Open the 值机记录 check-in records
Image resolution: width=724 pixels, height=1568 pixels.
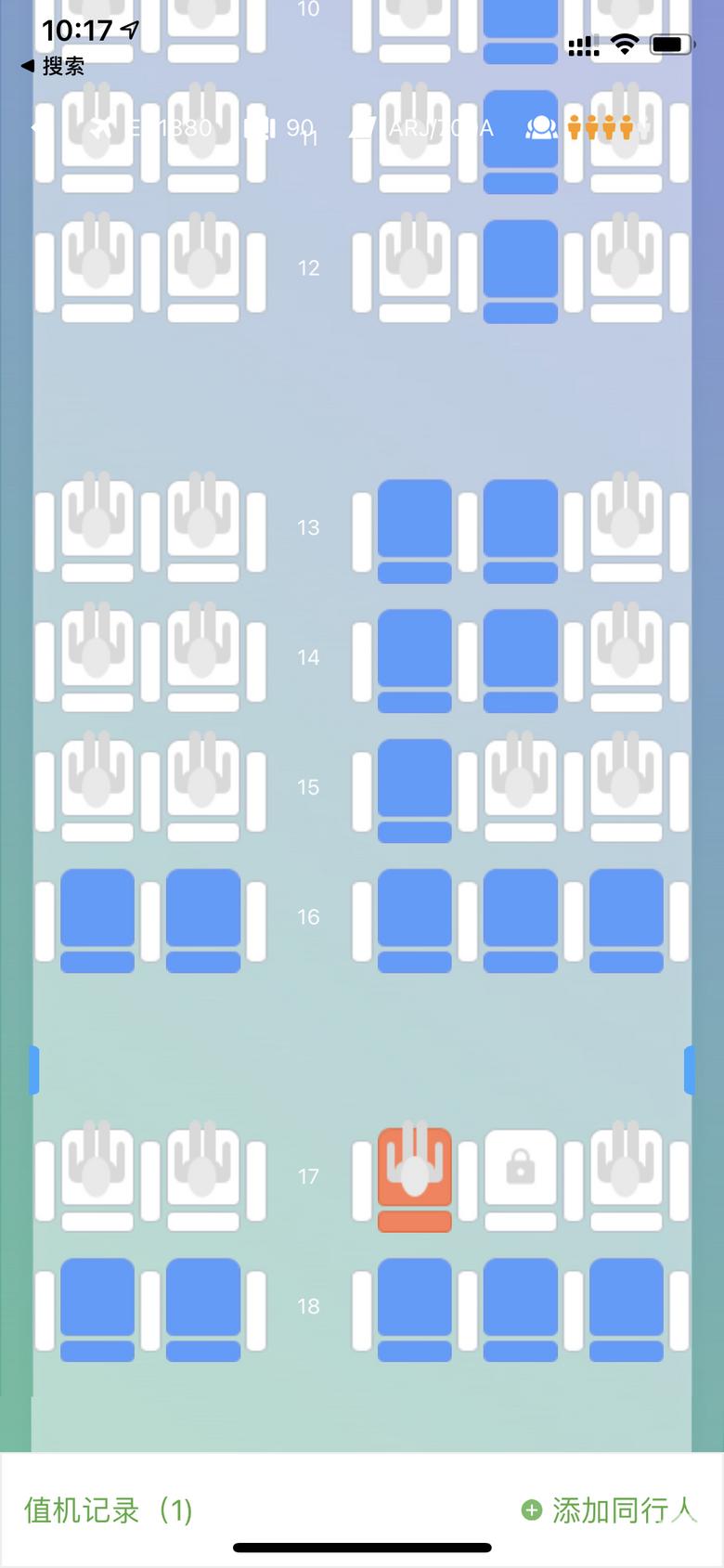click(x=108, y=1510)
